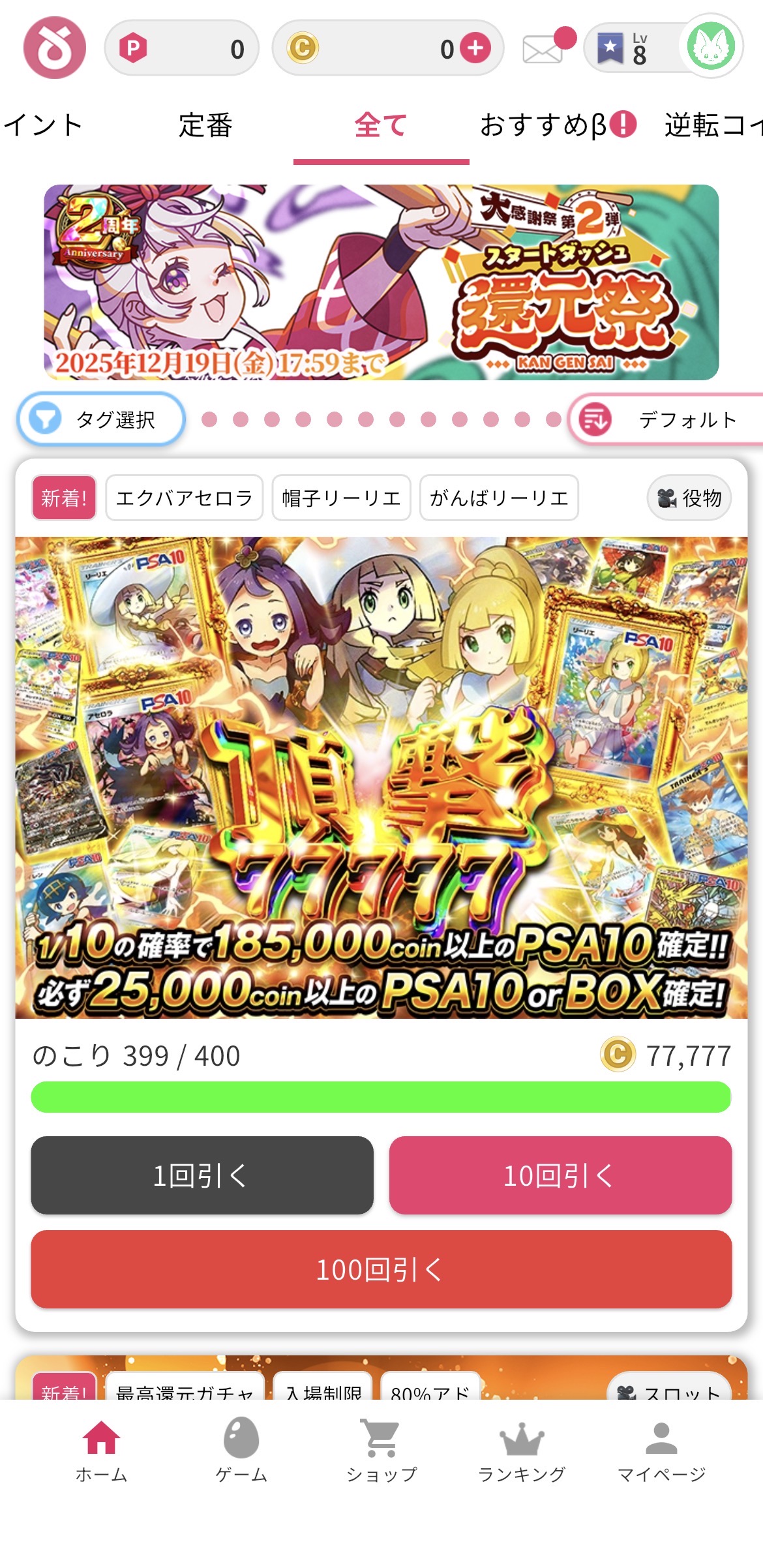Switch to the 定番 tab
Viewport: 763px width, 1568px height.
(205, 125)
